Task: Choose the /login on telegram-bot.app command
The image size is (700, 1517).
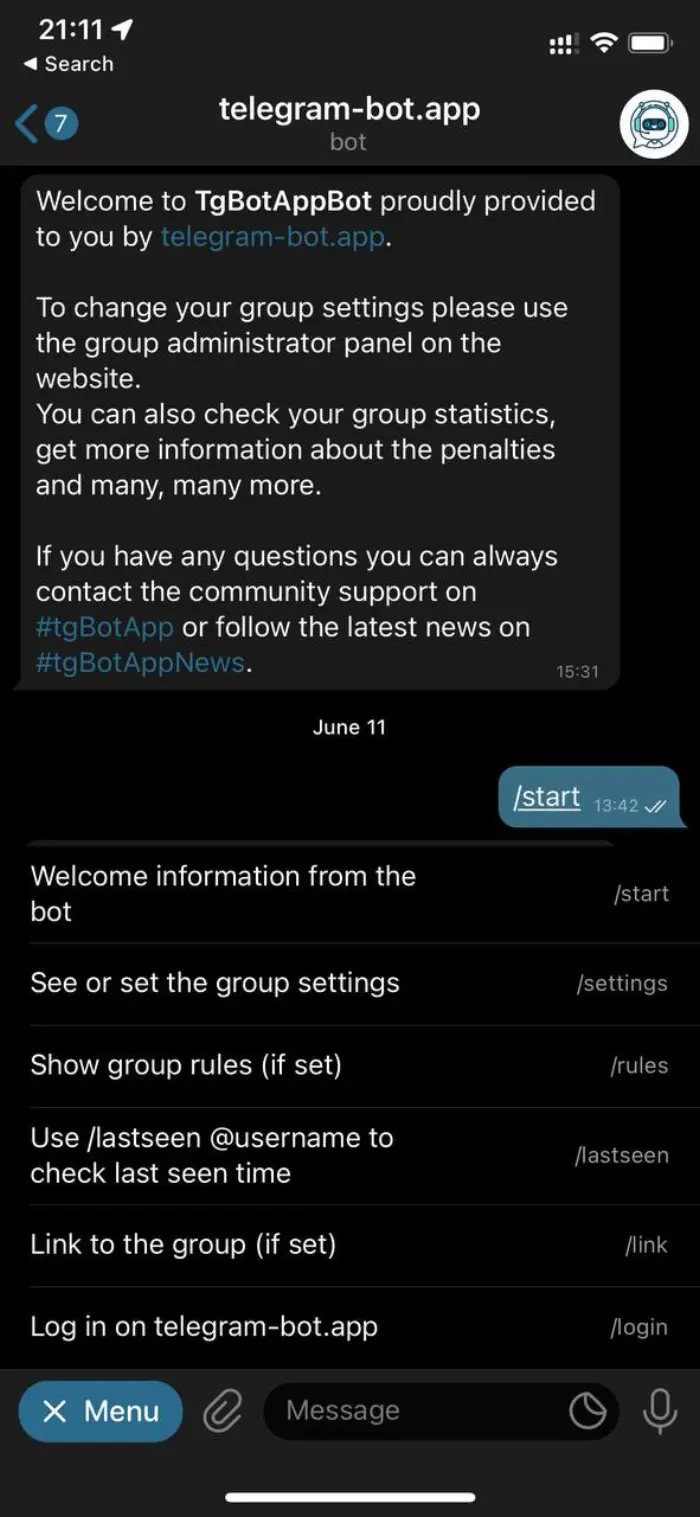Action: point(350,1327)
